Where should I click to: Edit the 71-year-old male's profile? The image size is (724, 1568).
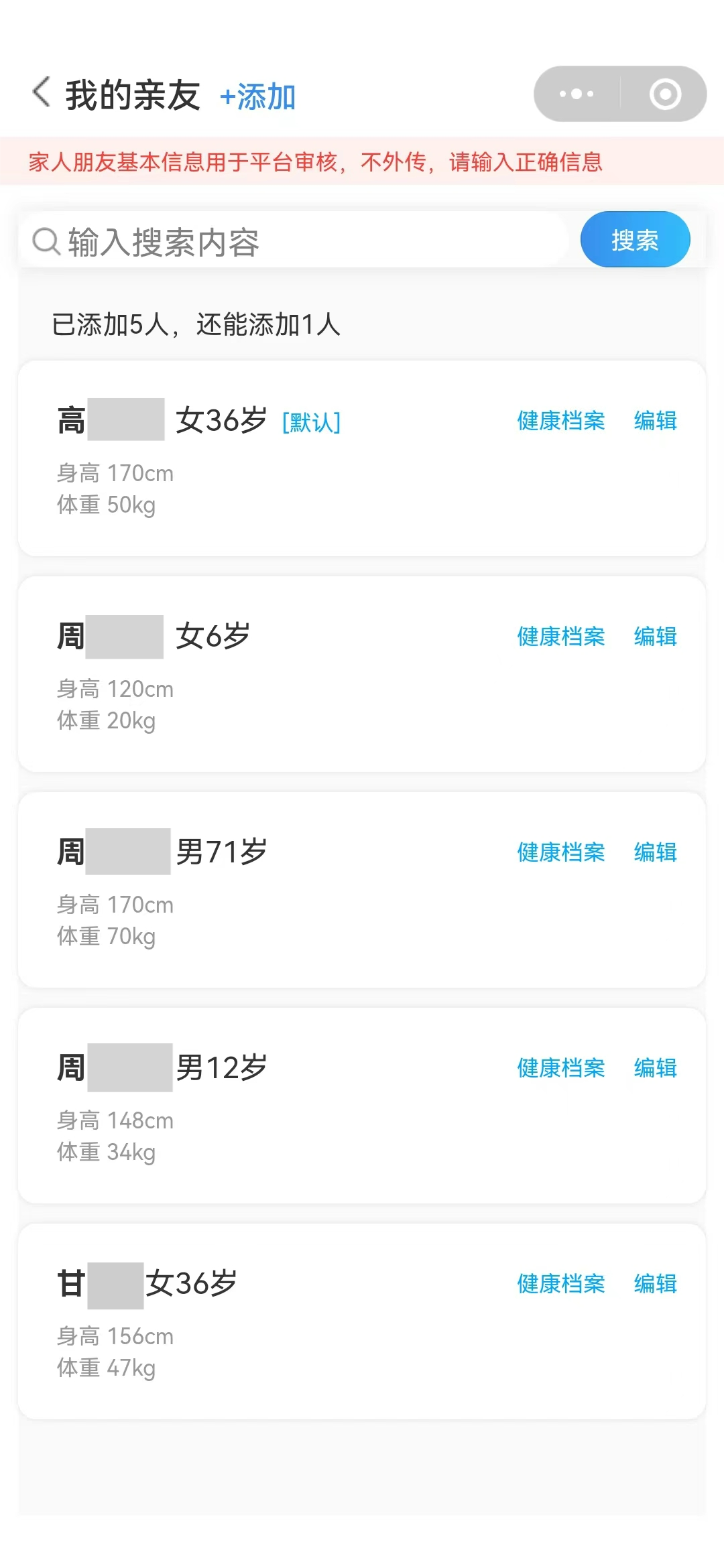click(654, 852)
